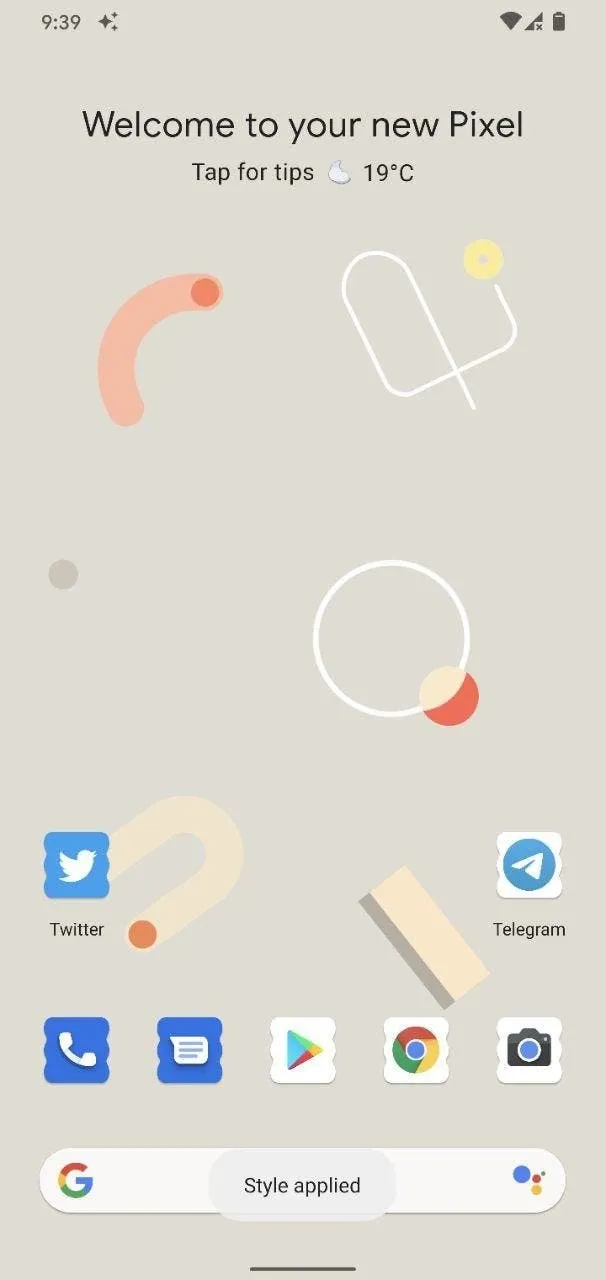Launch the Google Play Store
The height and width of the screenshot is (1280, 606).
(x=303, y=1050)
